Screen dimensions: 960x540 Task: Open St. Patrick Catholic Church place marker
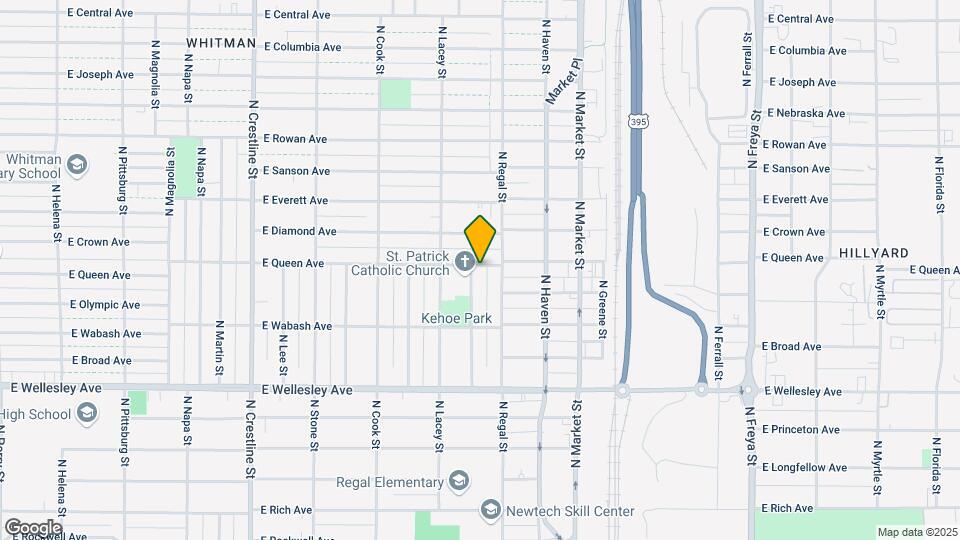tap(464, 263)
